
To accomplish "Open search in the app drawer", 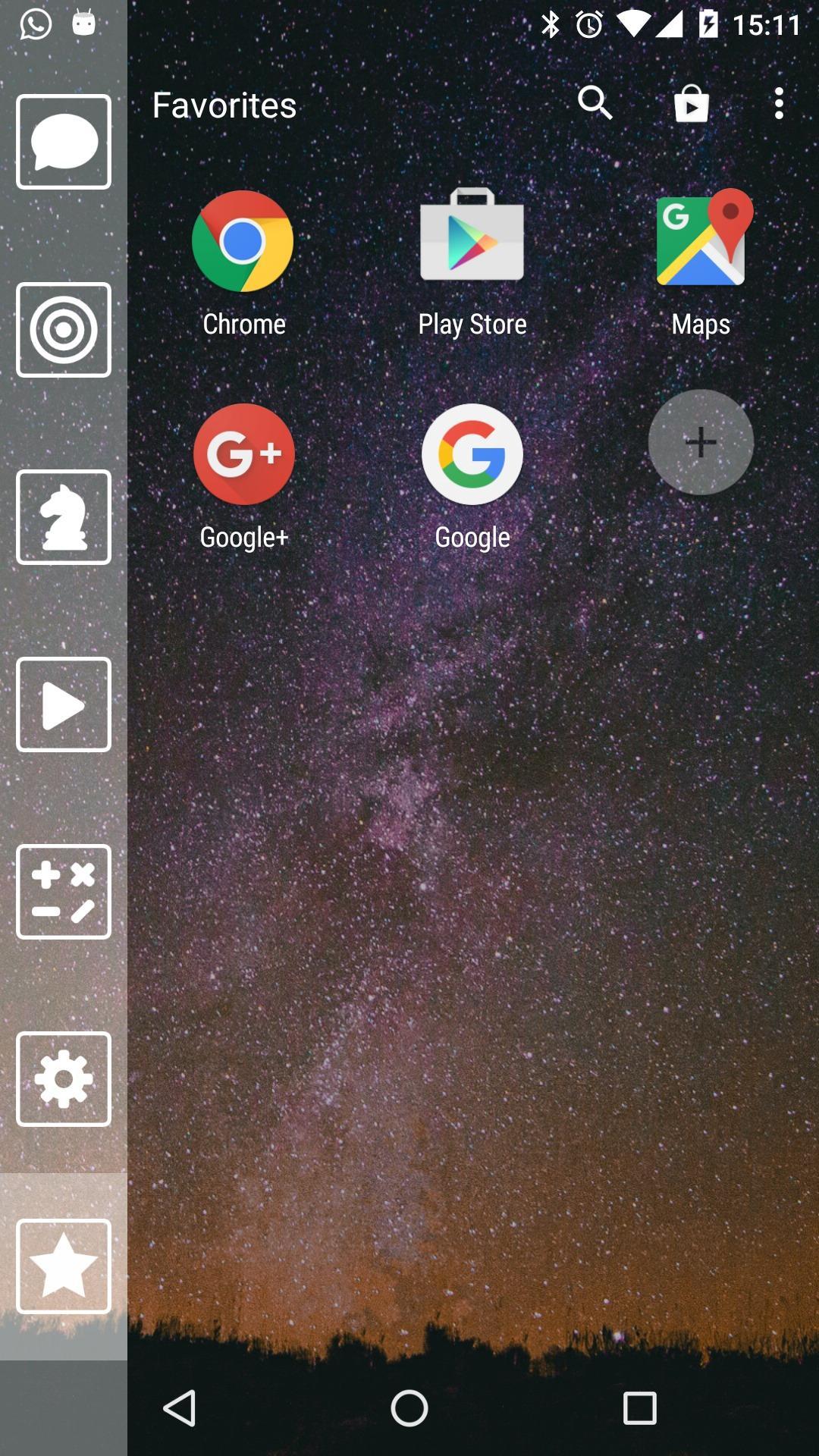I will [595, 103].
